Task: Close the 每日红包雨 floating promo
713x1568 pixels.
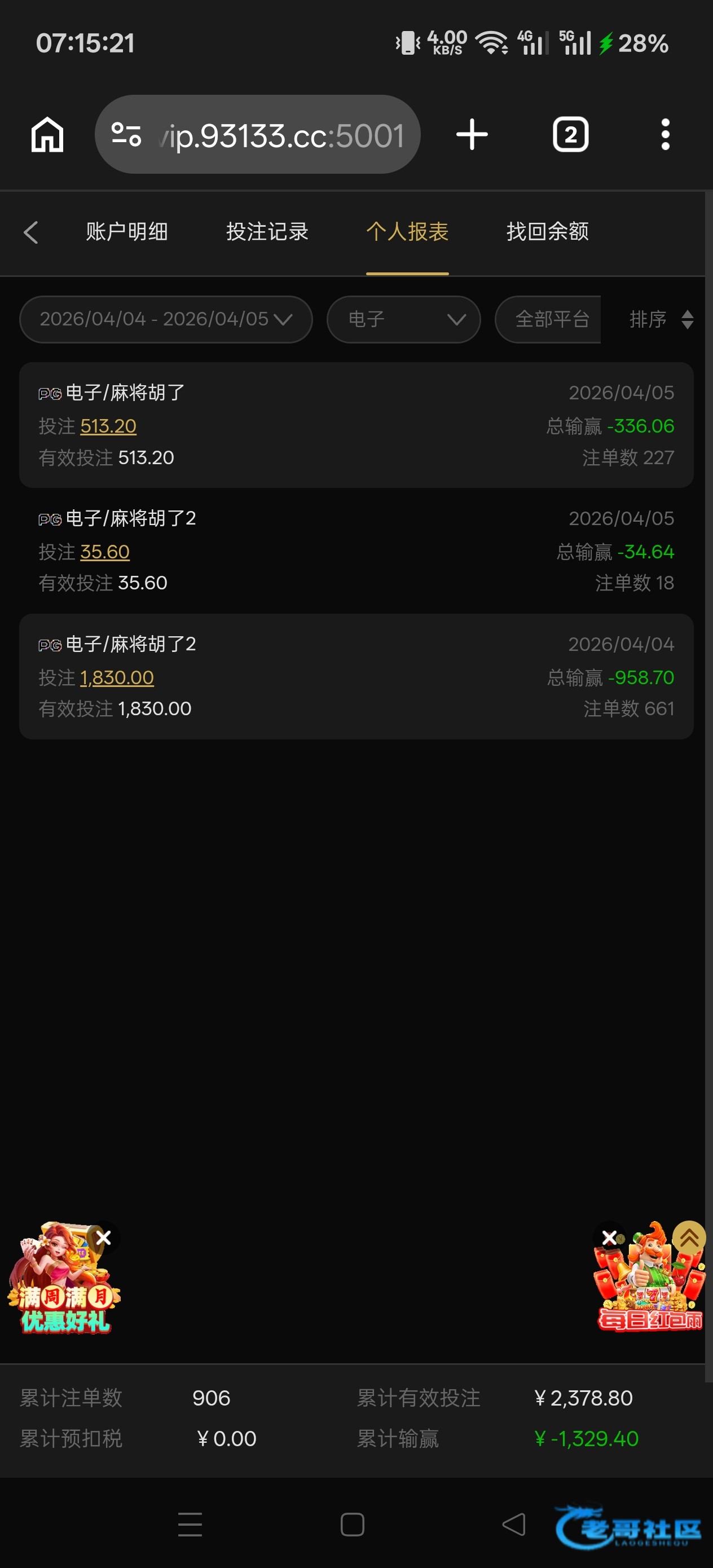Action: [609, 1237]
